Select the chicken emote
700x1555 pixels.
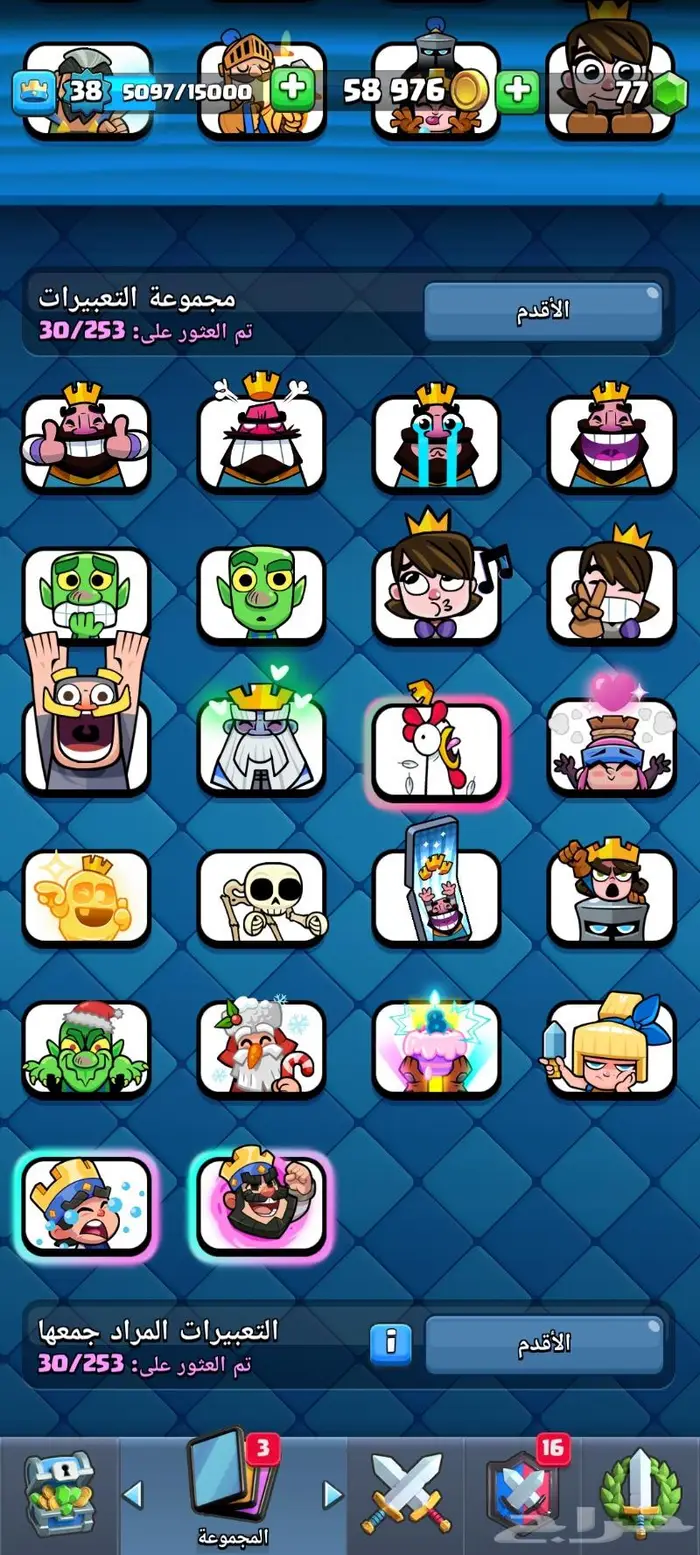click(x=436, y=750)
